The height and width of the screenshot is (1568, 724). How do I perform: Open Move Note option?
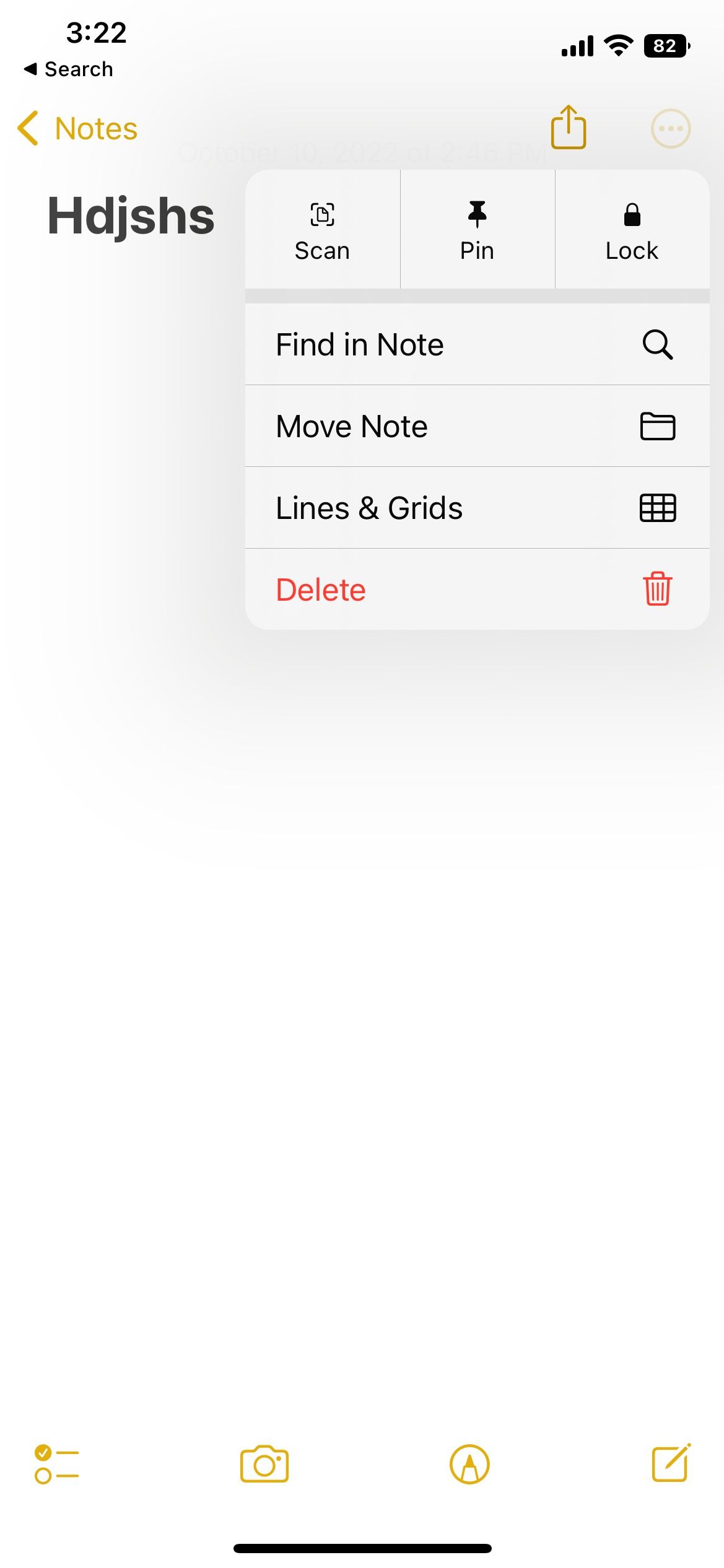point(477,426)
